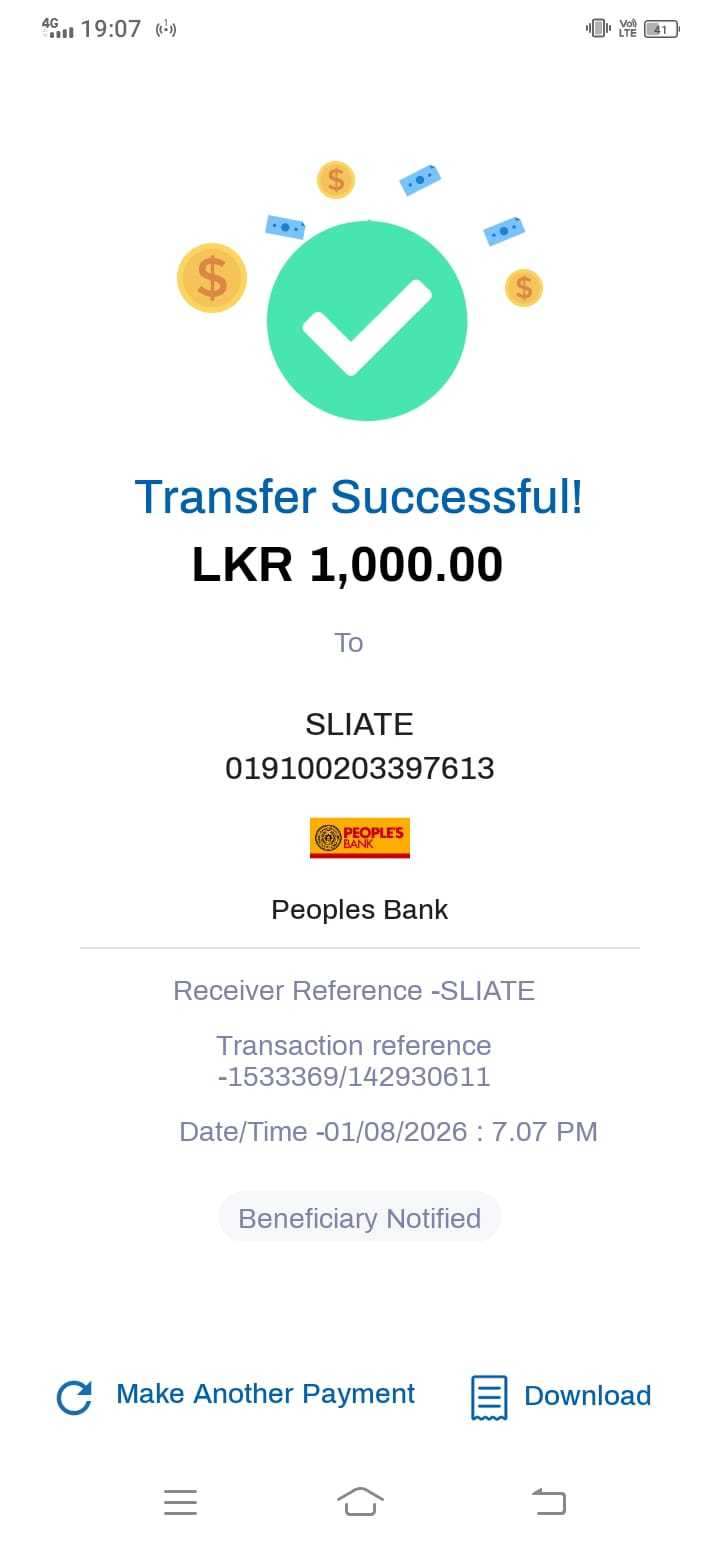
Task: Go back using the system back button
Action: pos(548,1501)
